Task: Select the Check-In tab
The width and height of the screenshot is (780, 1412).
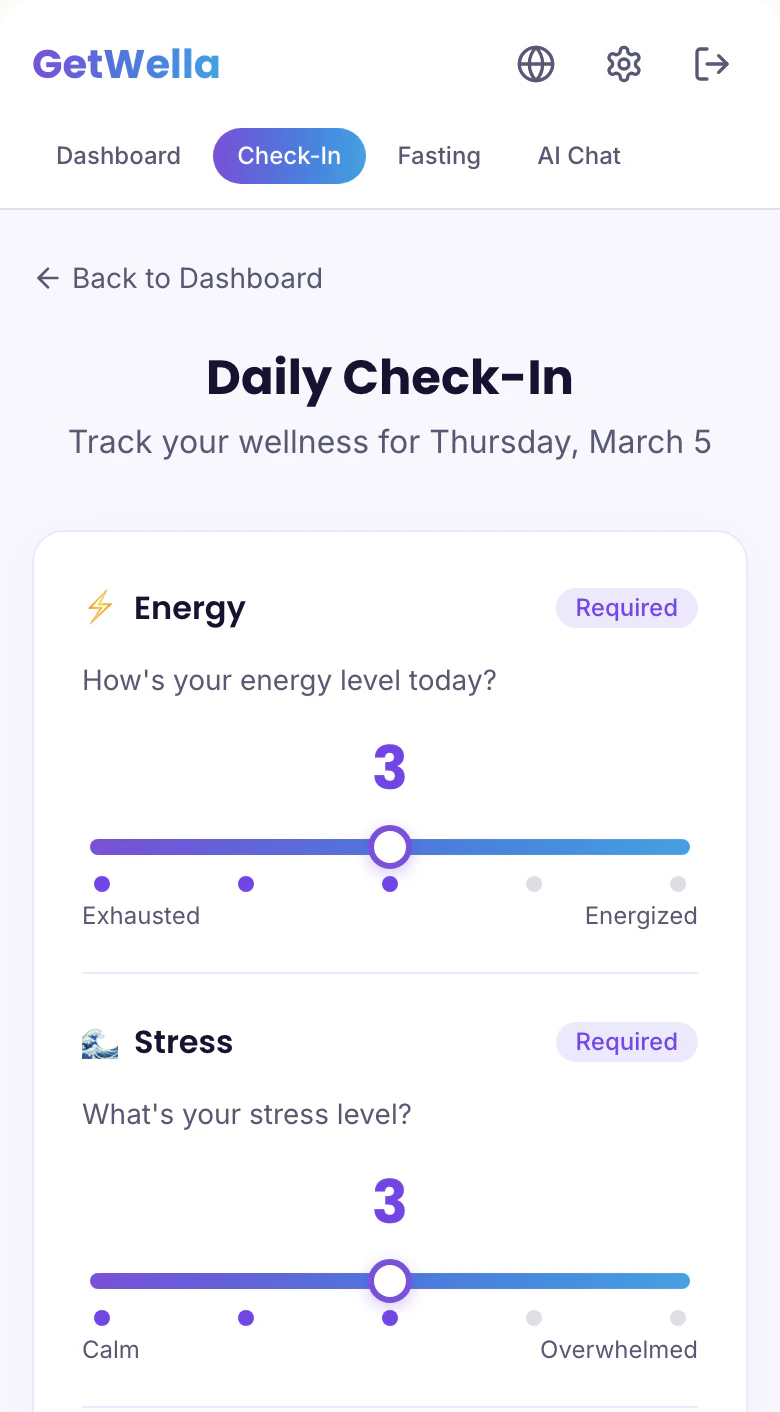Action: coord(289,156)
